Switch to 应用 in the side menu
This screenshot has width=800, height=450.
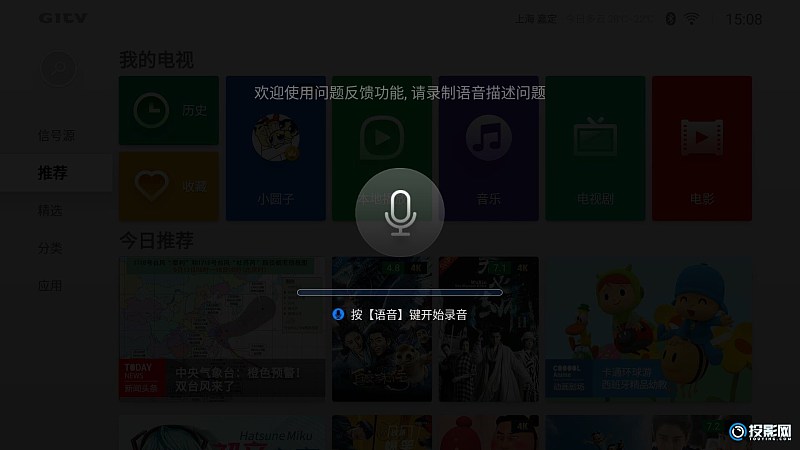pos(50,286)
